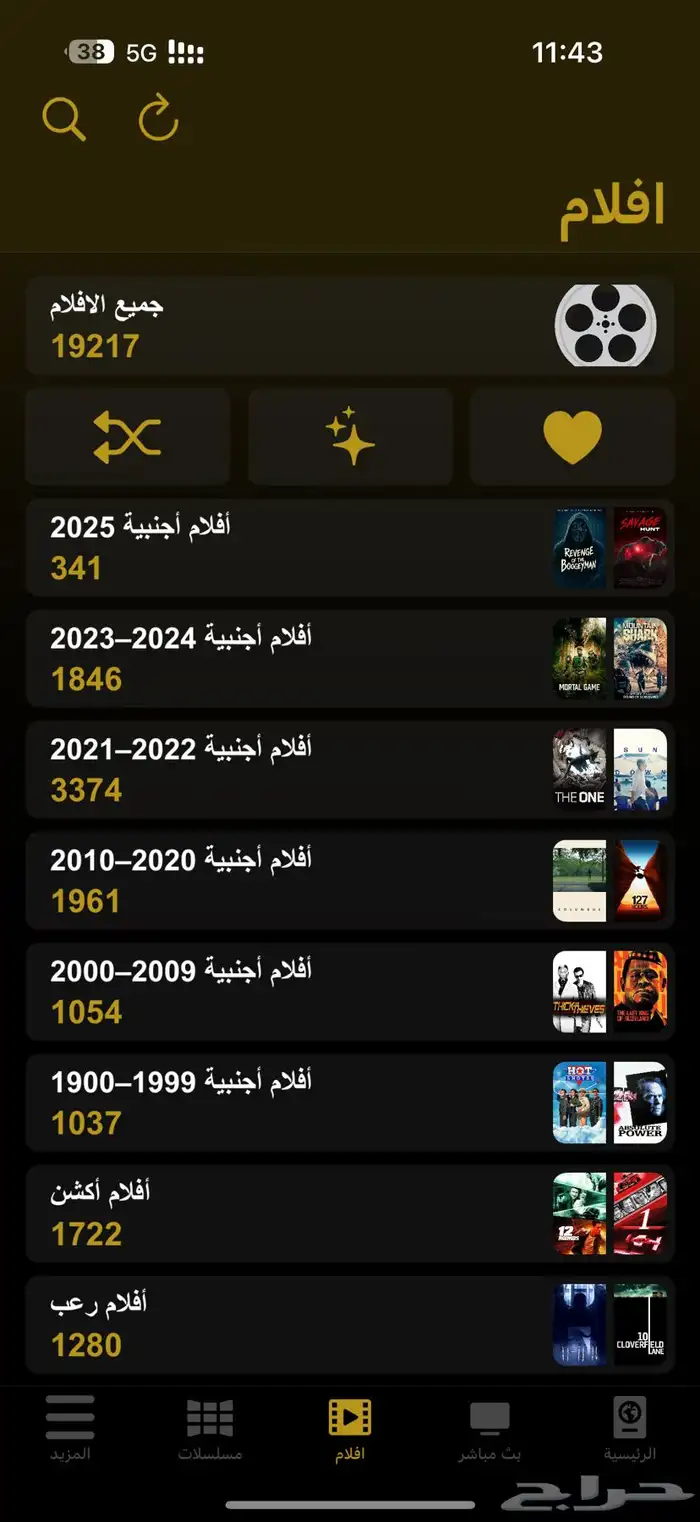Select the افلام tab

pos(349,1430)
